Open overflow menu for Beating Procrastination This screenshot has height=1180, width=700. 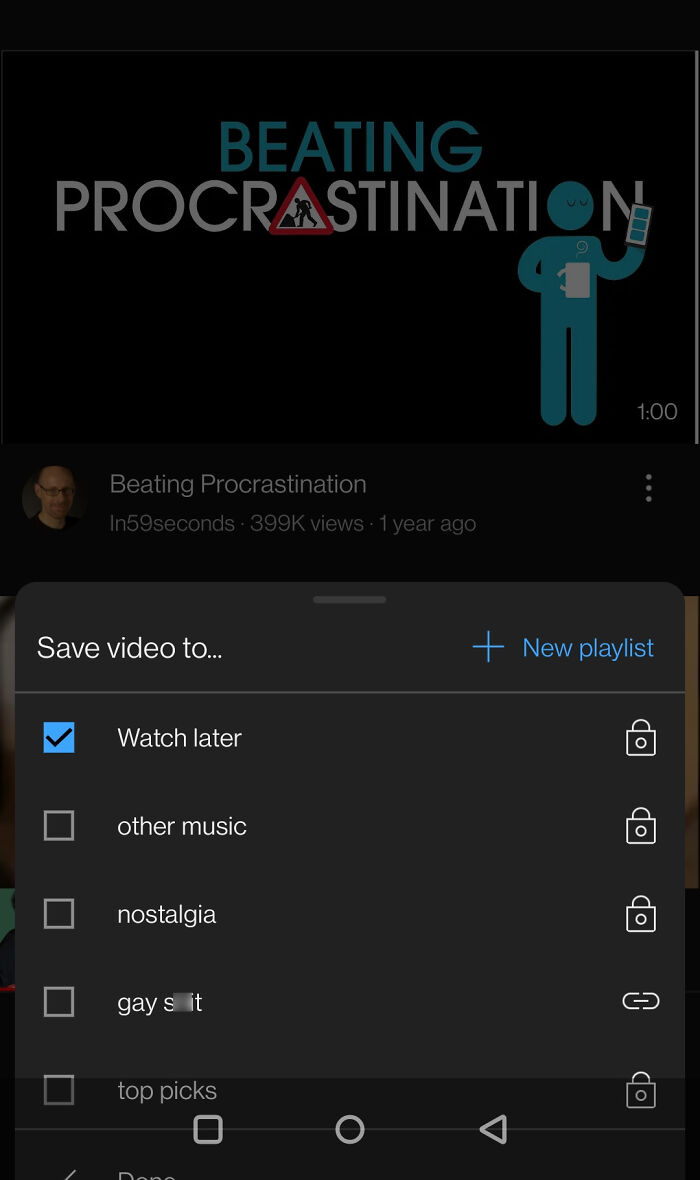pyautogui.click(x=648, y=488)
